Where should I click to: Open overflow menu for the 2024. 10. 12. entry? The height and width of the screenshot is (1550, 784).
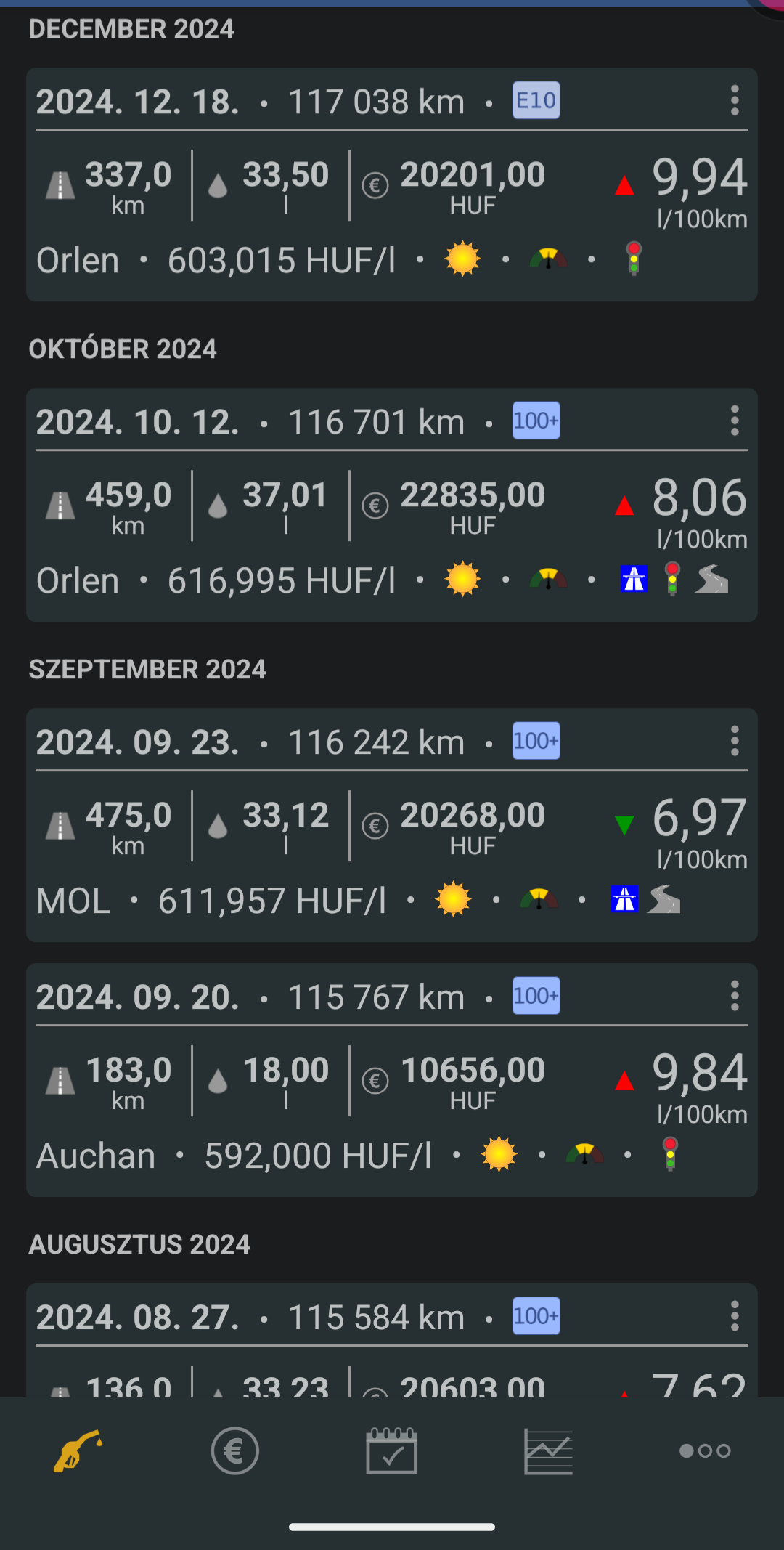tap(735, 421)
